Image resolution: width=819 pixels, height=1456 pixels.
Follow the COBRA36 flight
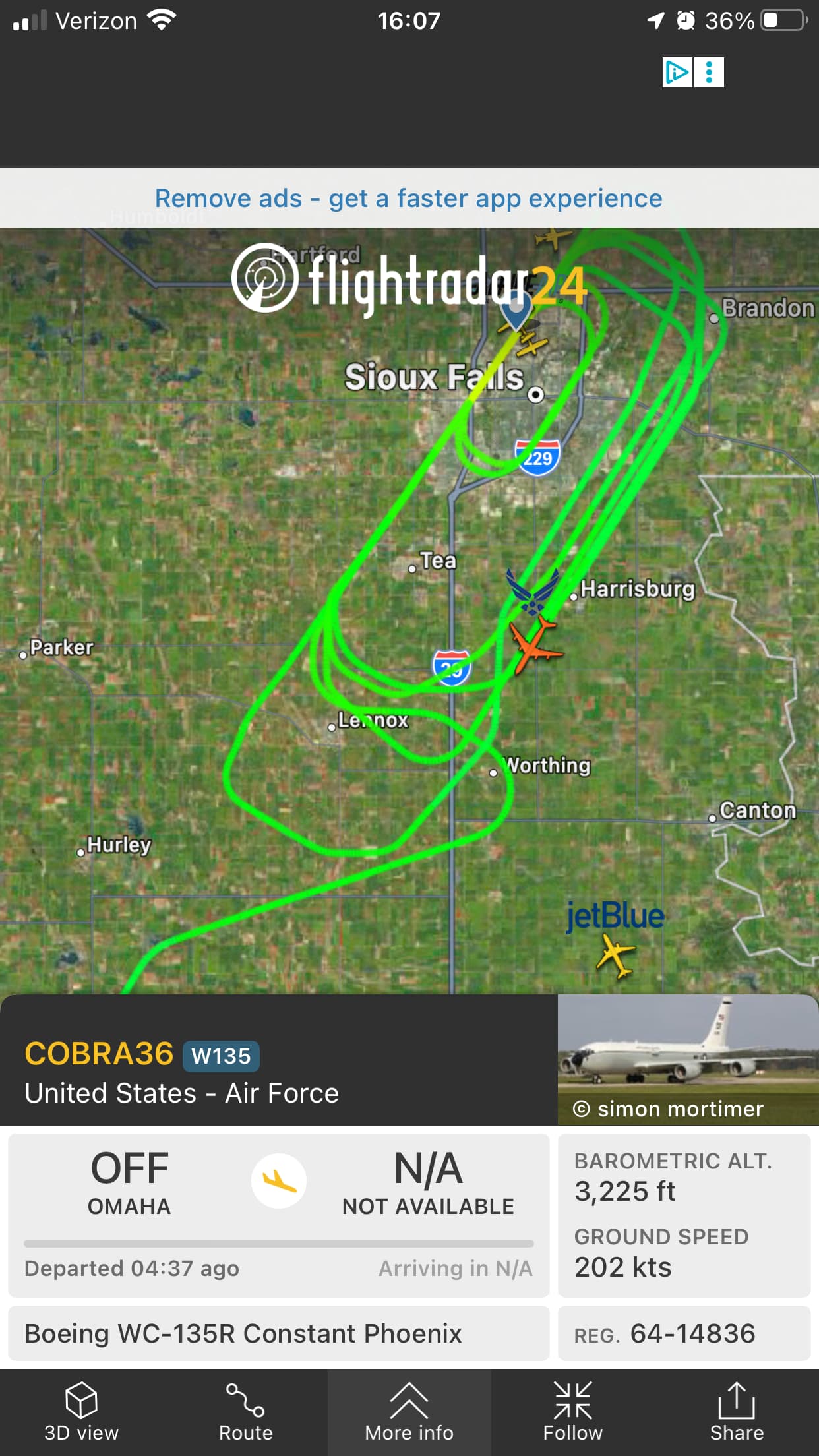tap(572, 1412)
